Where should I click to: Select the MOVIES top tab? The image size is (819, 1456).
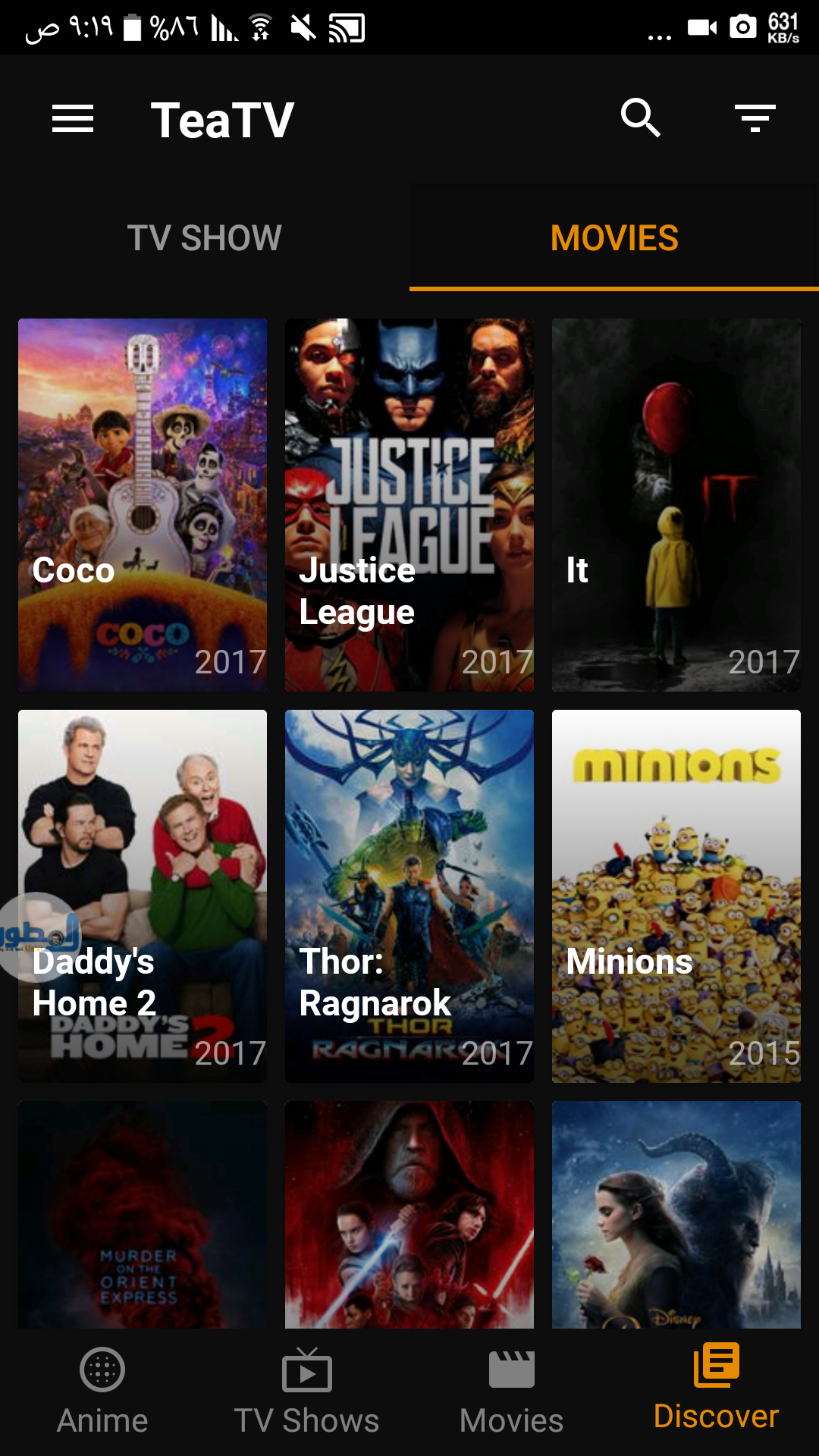point(614,237)
